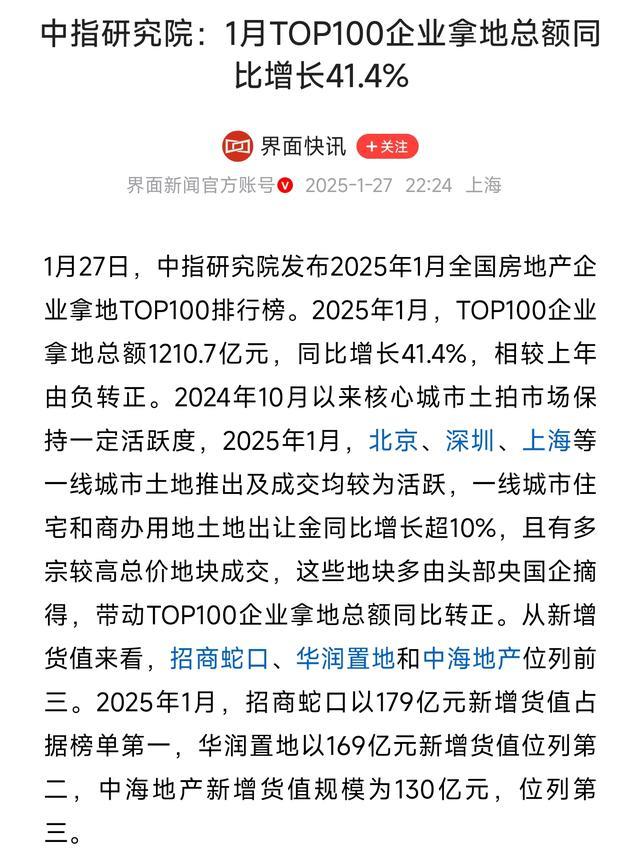
Task: Open the 界面快讯 author profile
Action: click(303, 146)
